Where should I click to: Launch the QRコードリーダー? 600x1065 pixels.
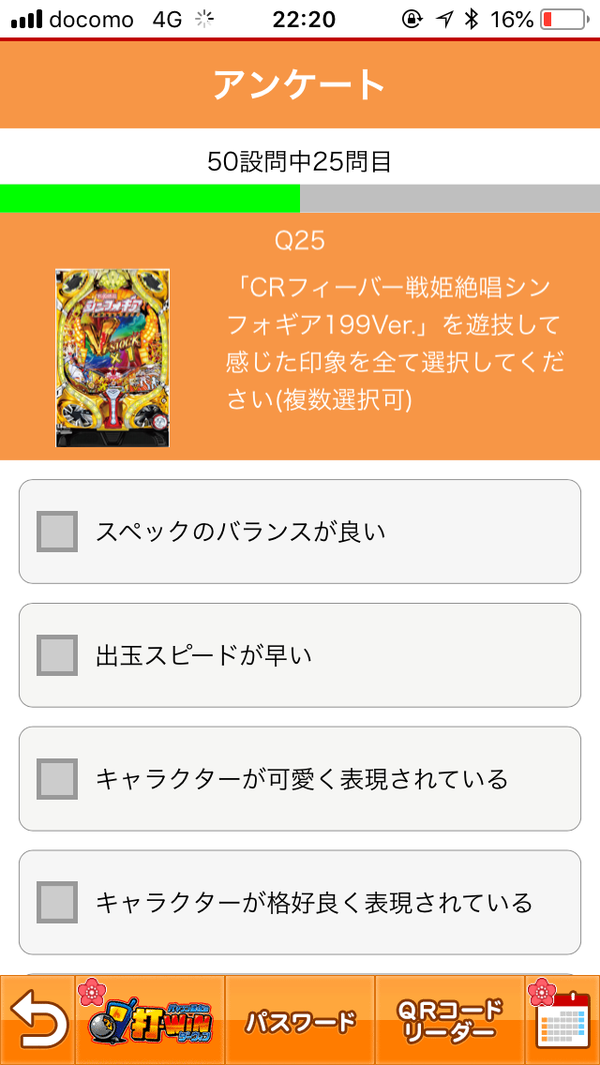pyautogui.click(x=449, y=1022)
